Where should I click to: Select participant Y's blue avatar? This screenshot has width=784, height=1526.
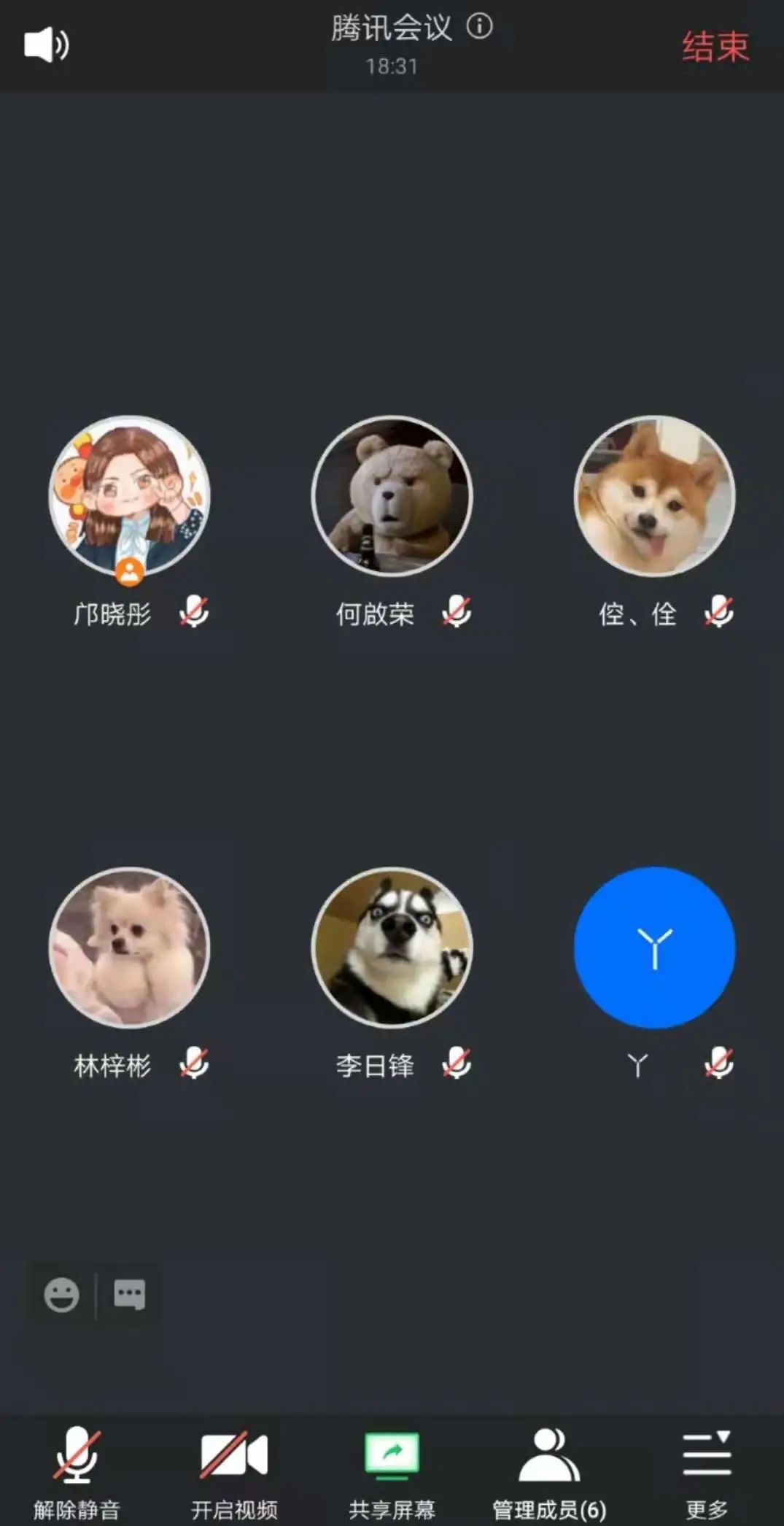click(655, 948)
